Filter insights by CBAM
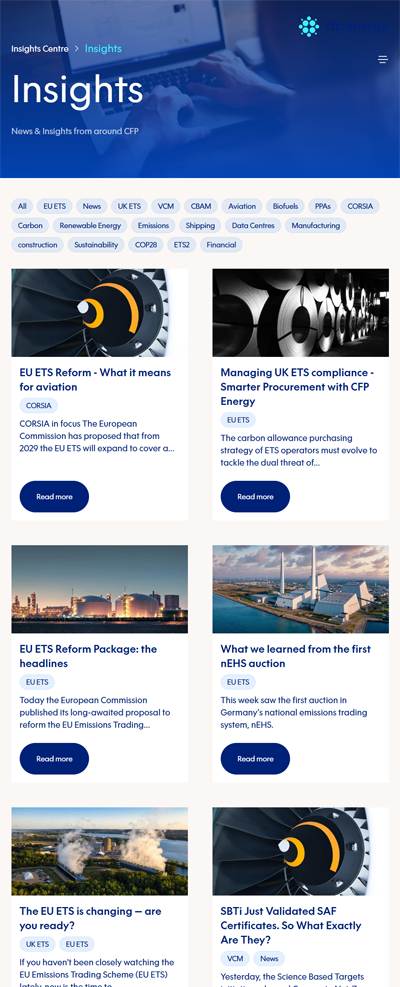400x987 pixels. point(201,206)
